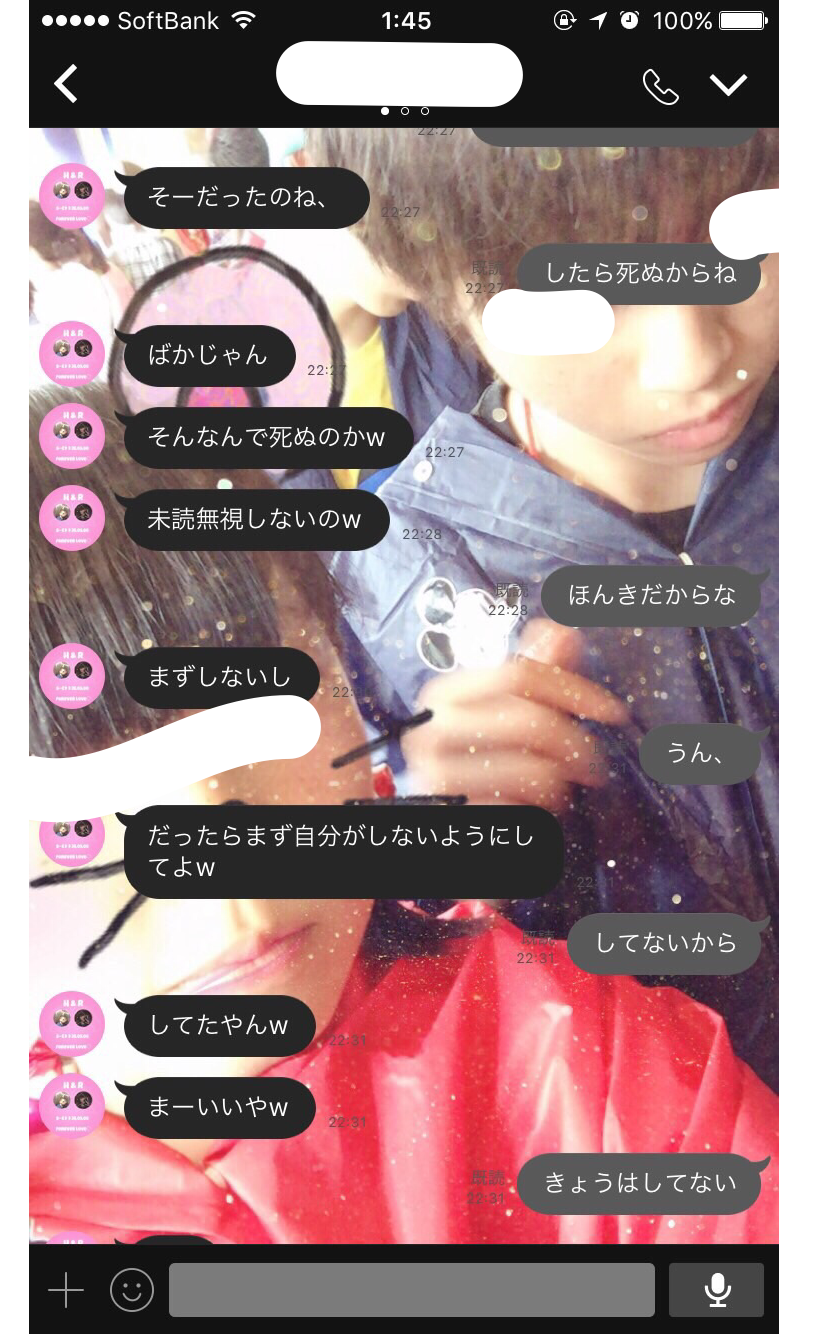Record a voice message with microphone
Image resolution: width=831 pixels, height=1334 pixels.
click(716, 1290)
